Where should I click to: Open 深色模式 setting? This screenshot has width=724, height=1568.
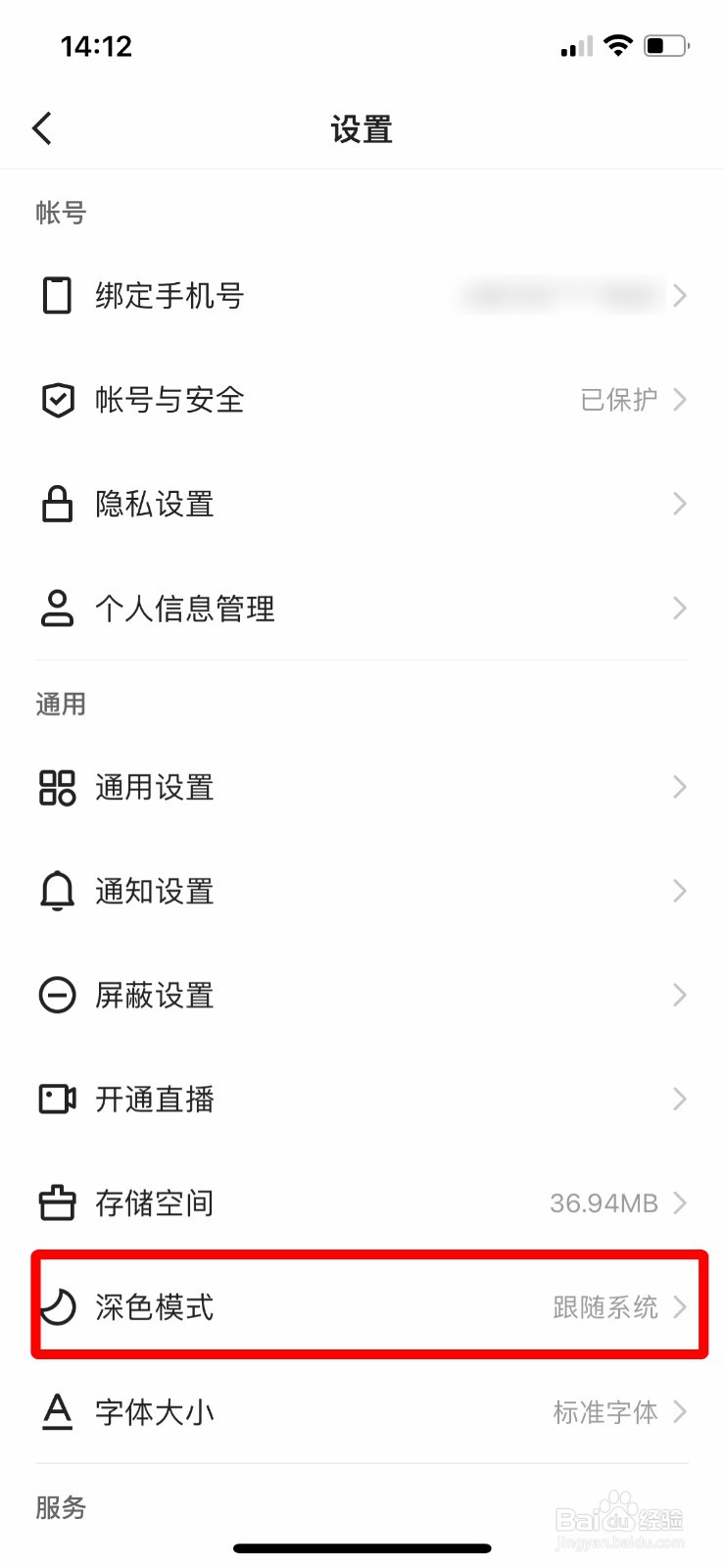point(362,1307)
